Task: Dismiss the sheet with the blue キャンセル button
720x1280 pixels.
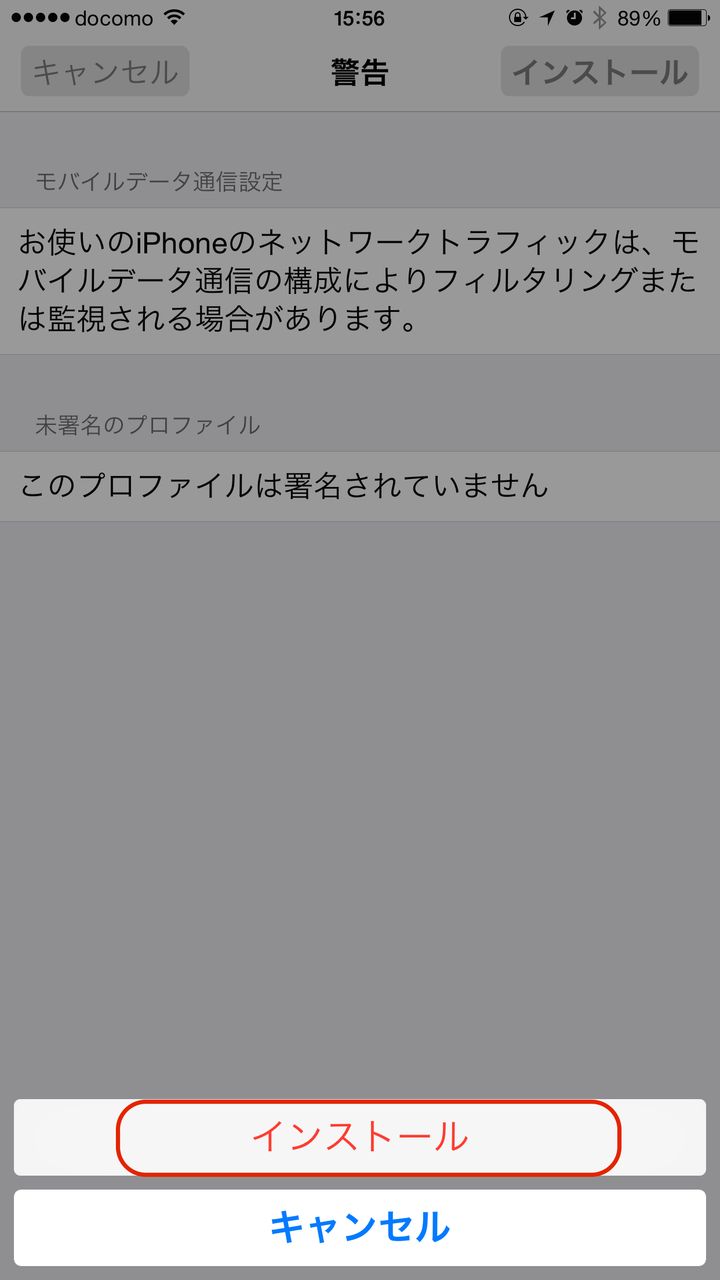Action: tap(360, 1227)
